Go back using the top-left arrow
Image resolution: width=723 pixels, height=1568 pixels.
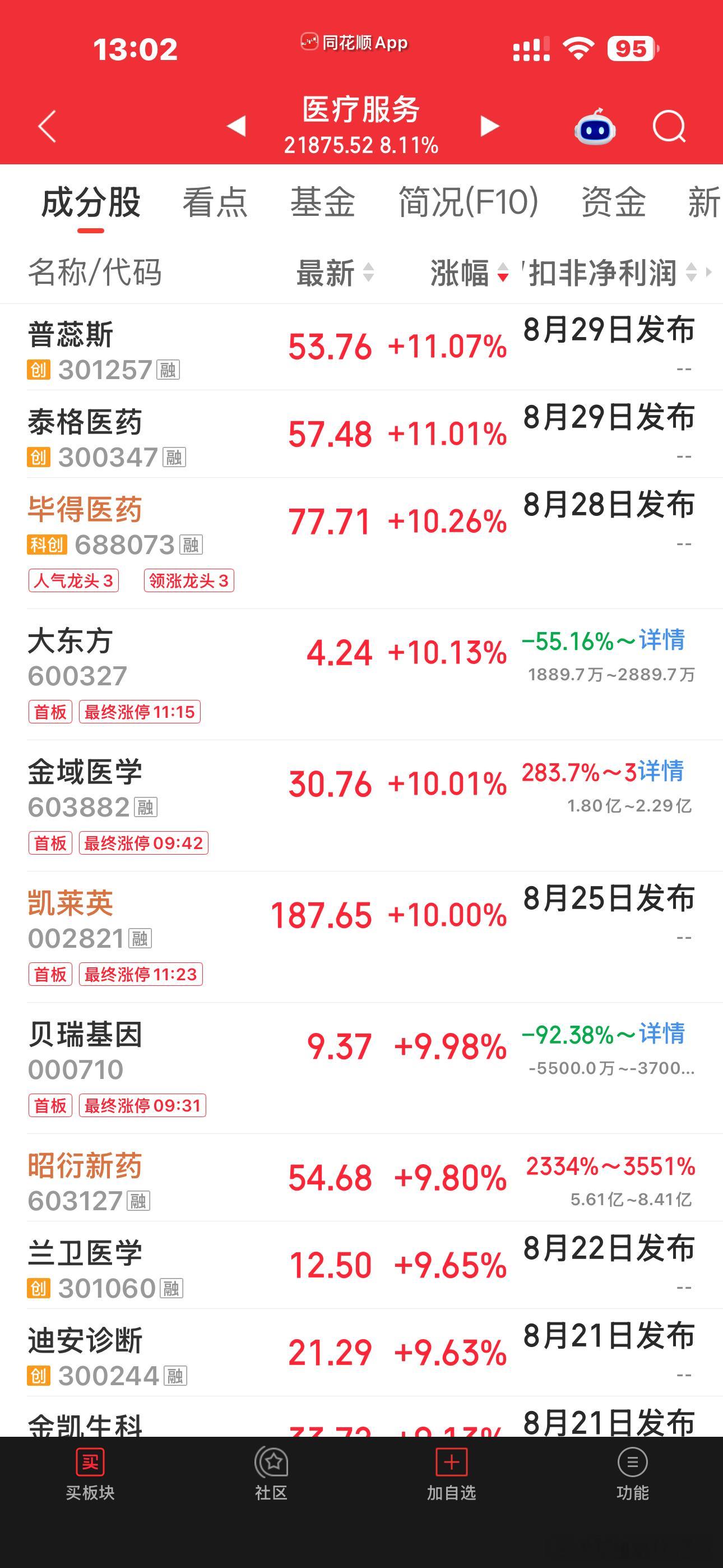pos(47,127)
